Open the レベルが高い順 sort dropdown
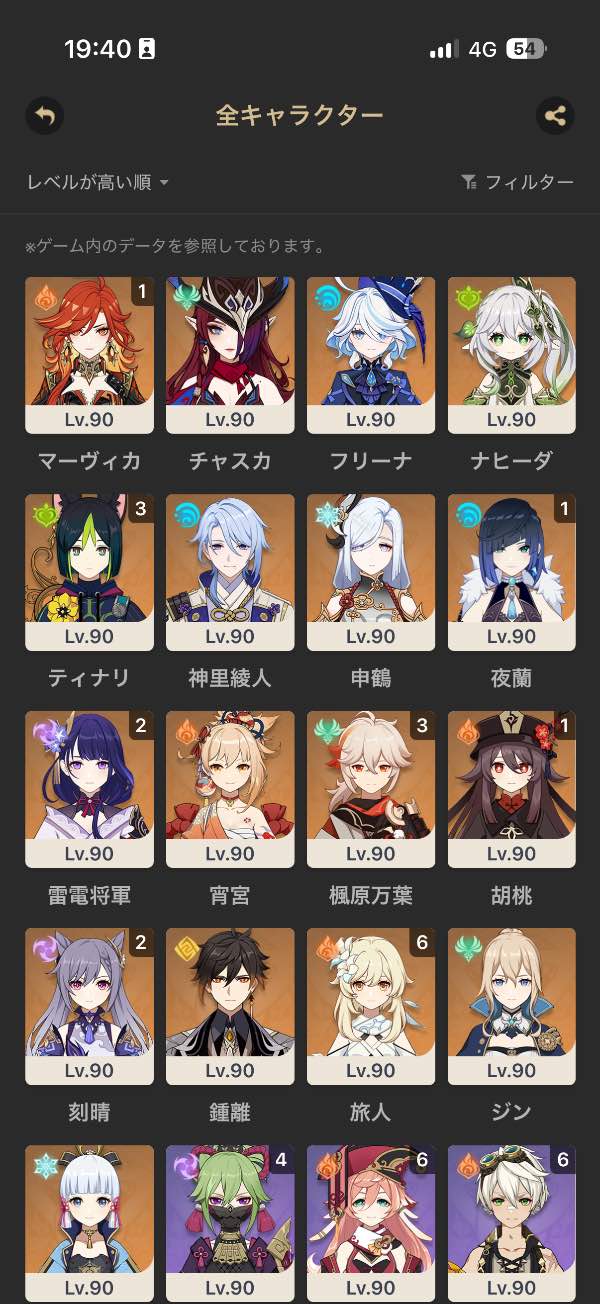This screenshot has height=1304, width=600. coord(98,182)
